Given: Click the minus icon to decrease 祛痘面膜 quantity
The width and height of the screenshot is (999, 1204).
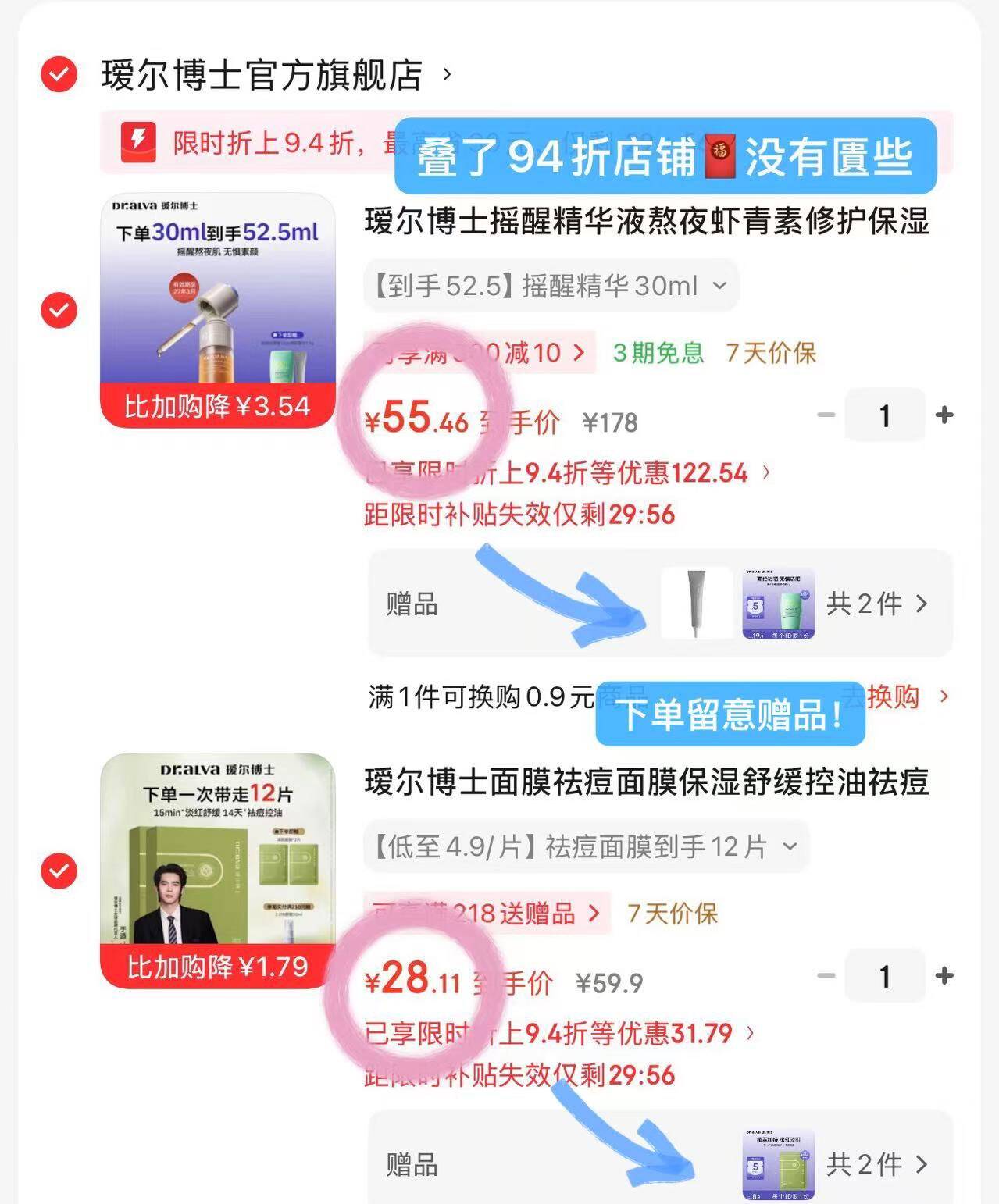Looking at the screenshot, I should coord(826,975).
